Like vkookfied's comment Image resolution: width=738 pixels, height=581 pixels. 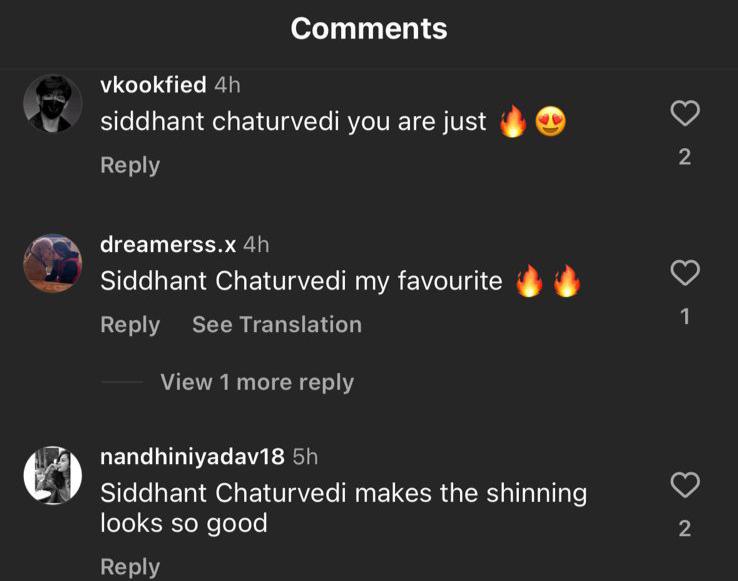[684, 114]
